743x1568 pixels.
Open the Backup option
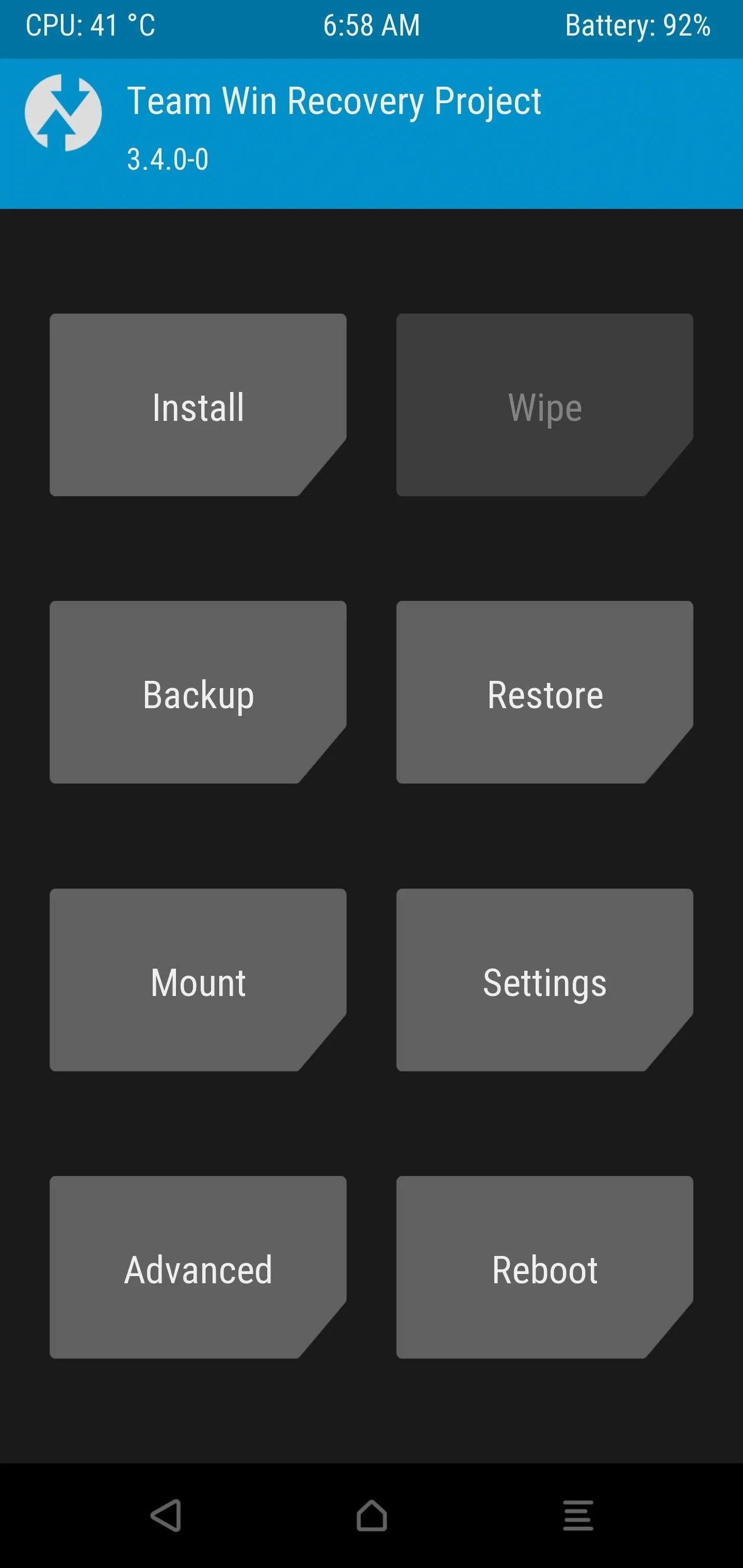198,692
